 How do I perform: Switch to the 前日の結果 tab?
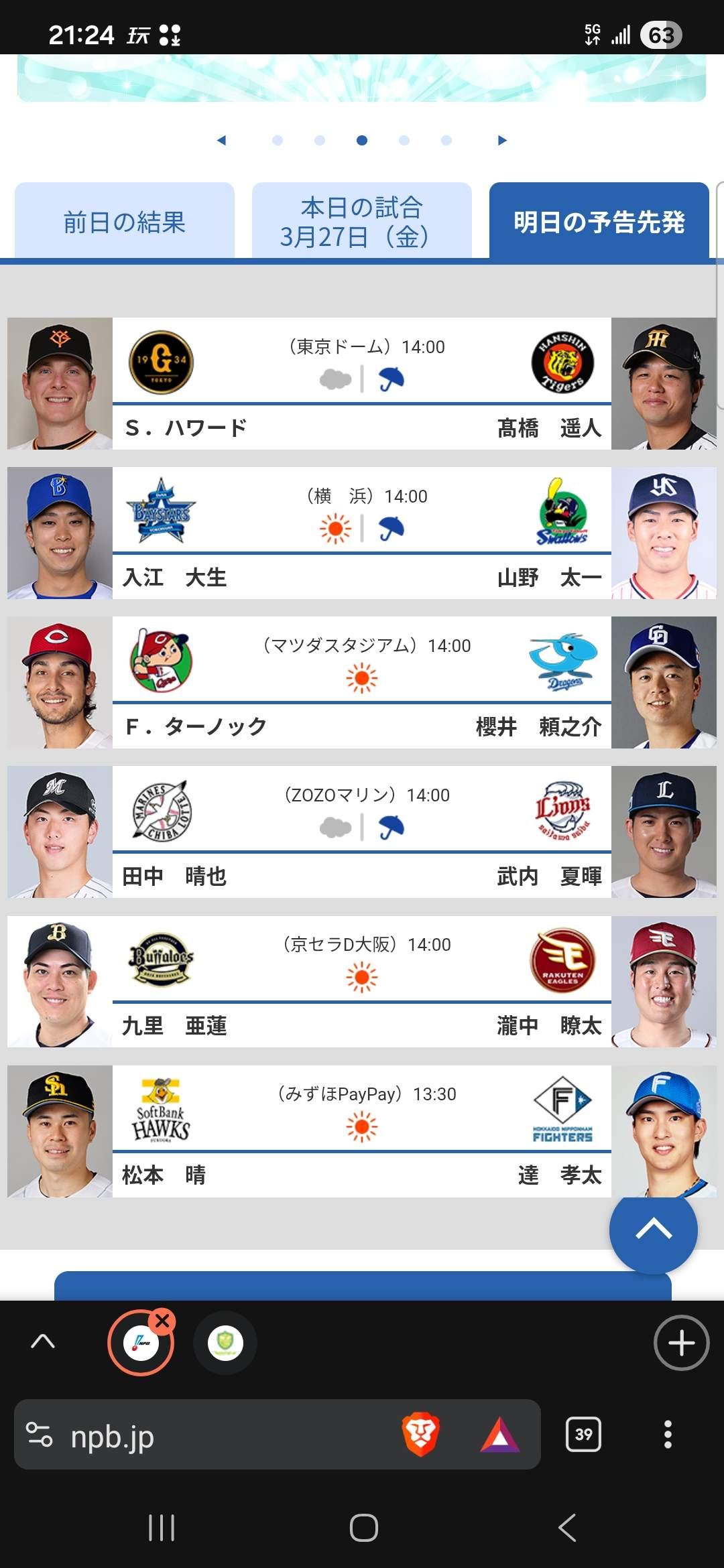coord(125,222)
